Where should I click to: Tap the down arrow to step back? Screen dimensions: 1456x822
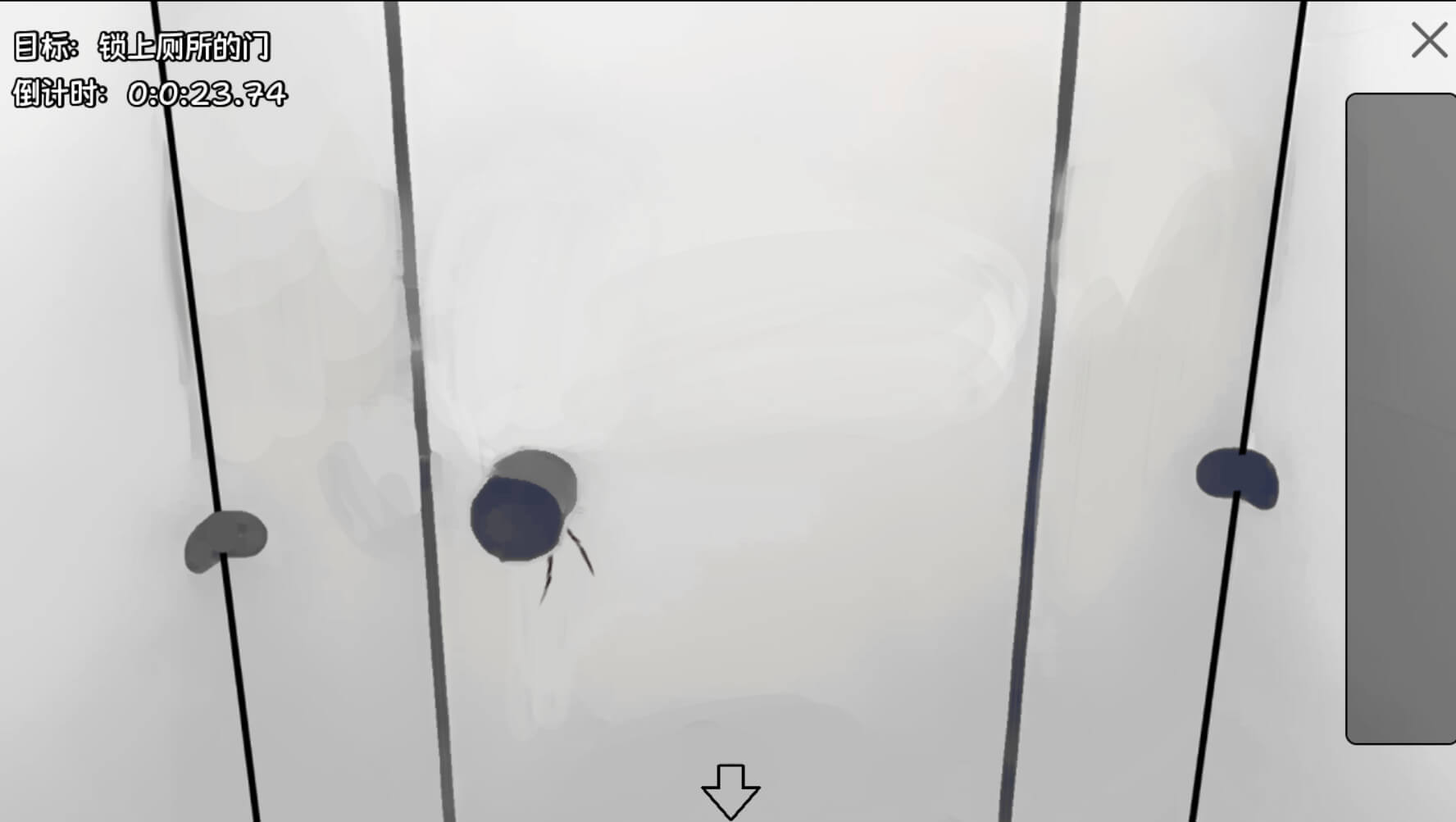click(x=730, y=791)
